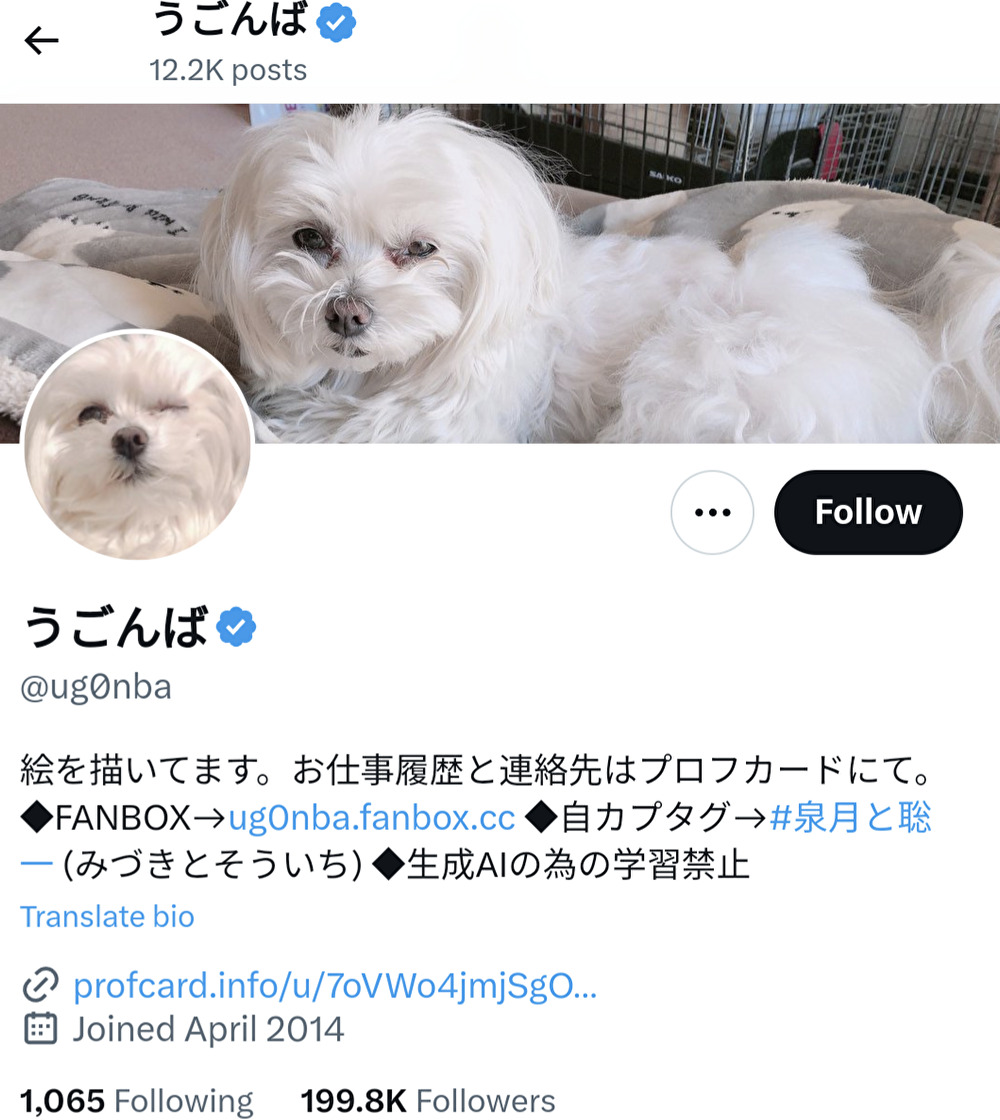Open the #泉月と聡一 hashtag
This screenshot has width=1000, height=1120.
[x=850, y=819]
